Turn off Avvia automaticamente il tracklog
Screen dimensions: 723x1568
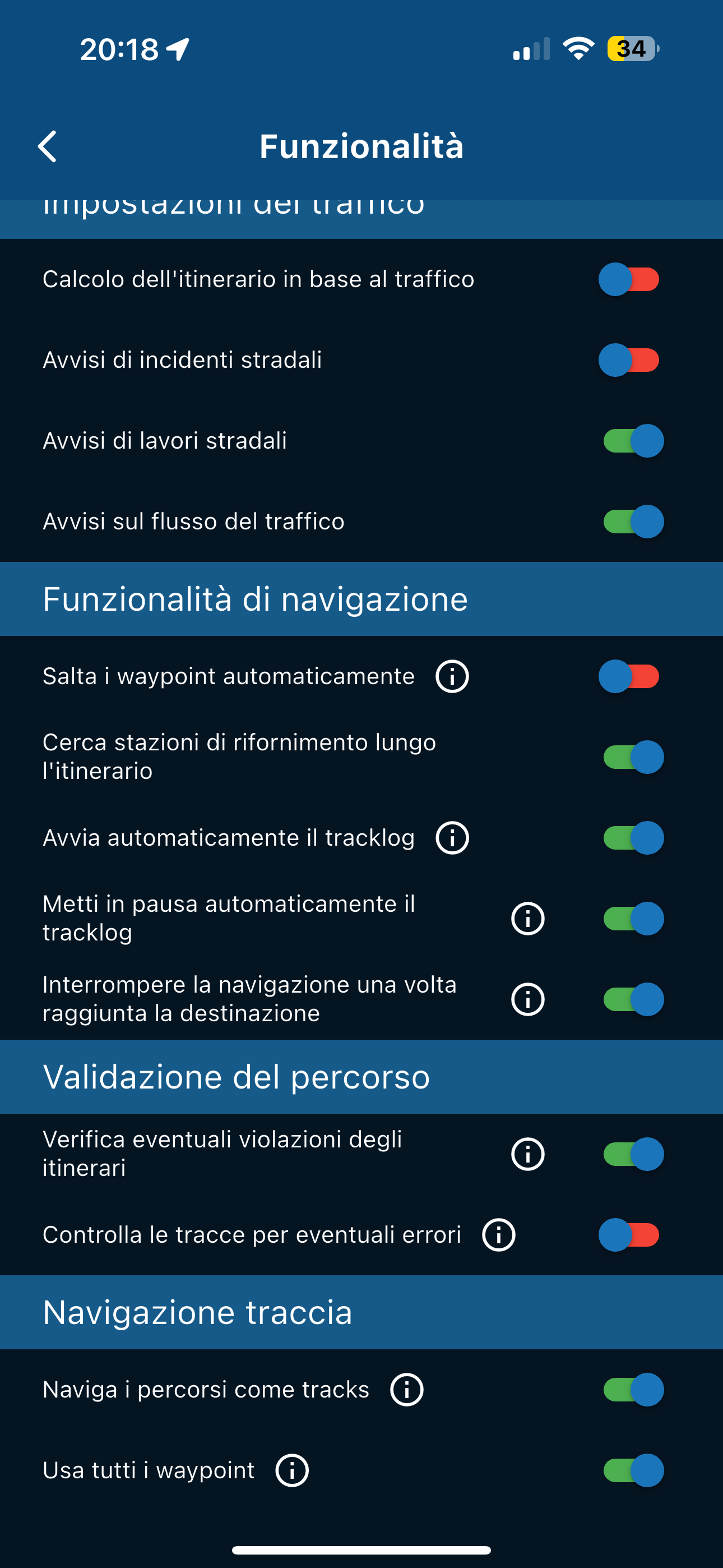[x=631, y=838]
